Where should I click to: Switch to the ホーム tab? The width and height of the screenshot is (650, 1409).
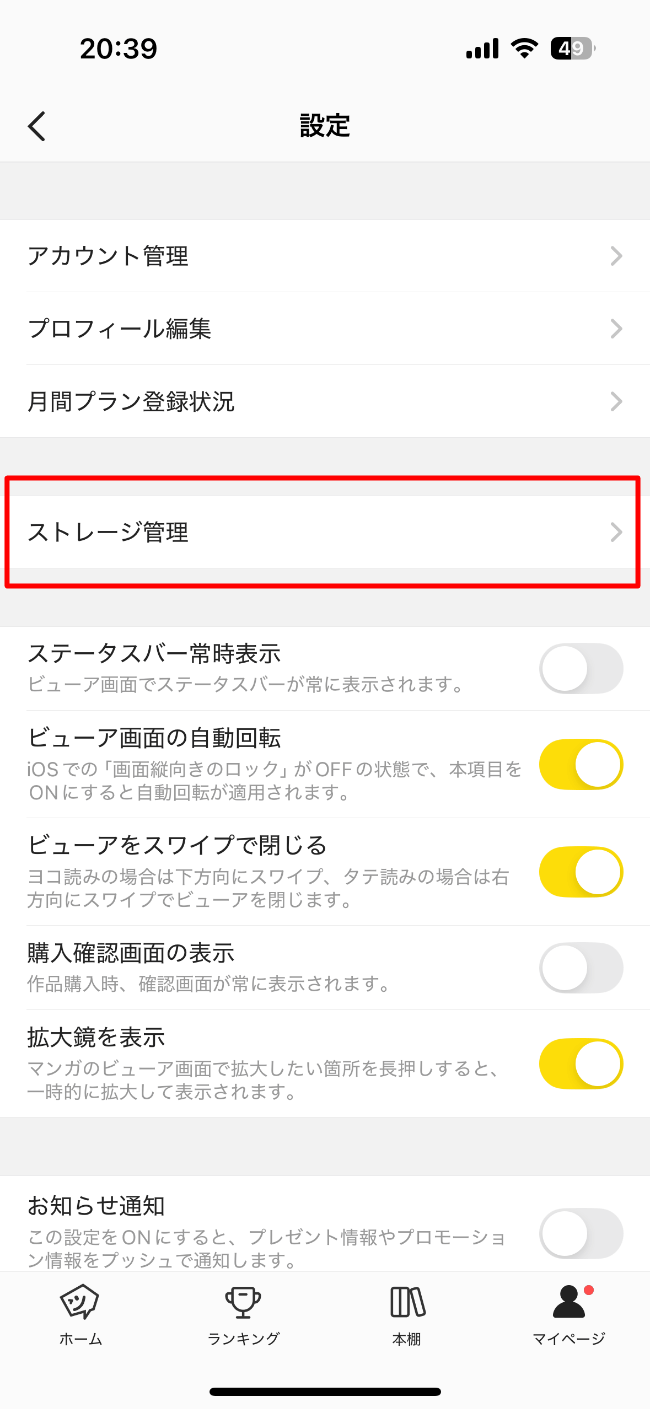[x=81, y=1315]
